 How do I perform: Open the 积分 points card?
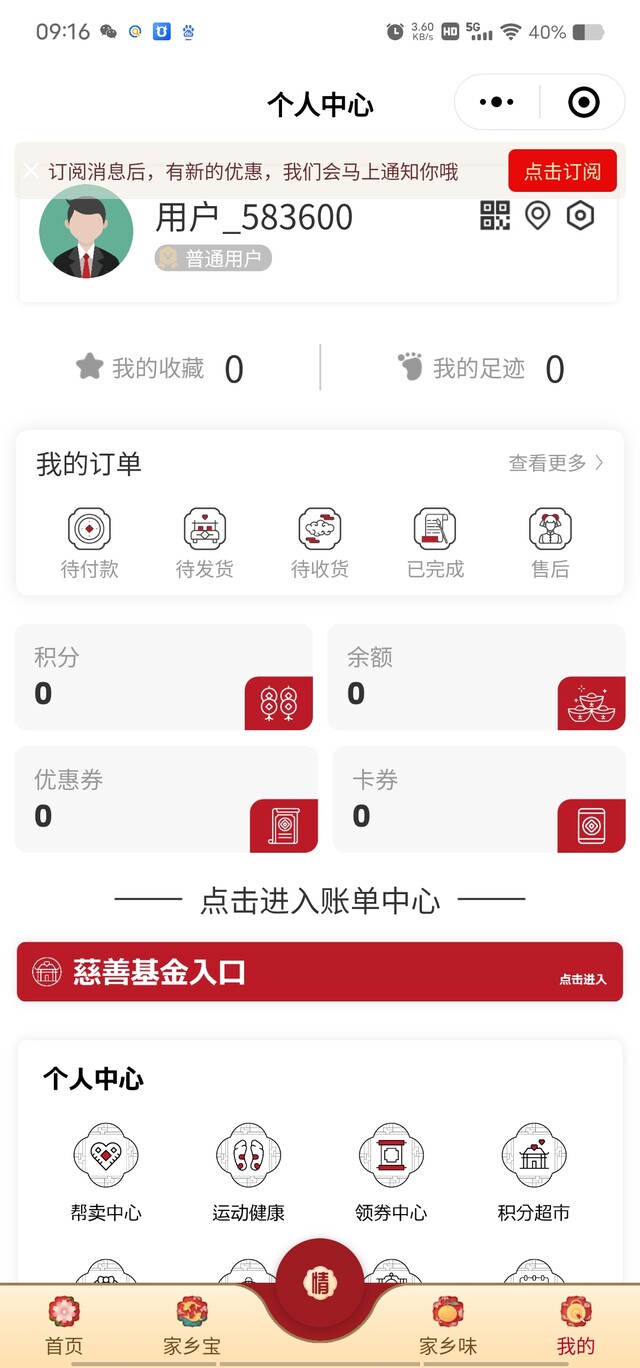(163, 677)
